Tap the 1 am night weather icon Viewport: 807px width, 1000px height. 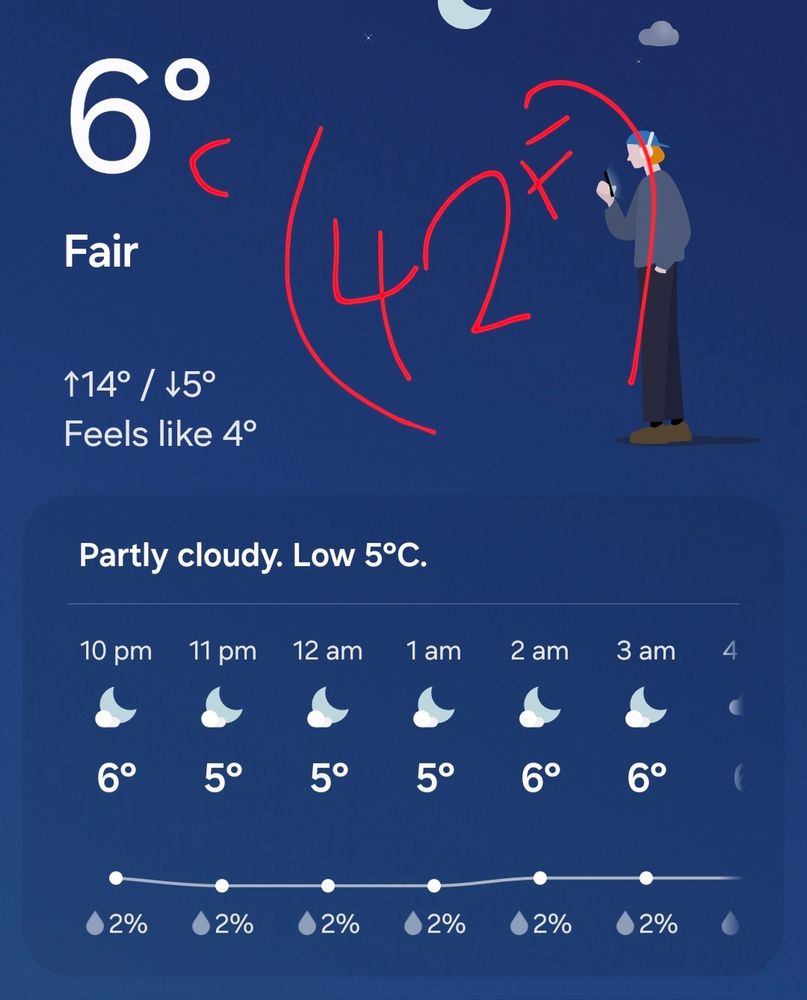(433, 706)
